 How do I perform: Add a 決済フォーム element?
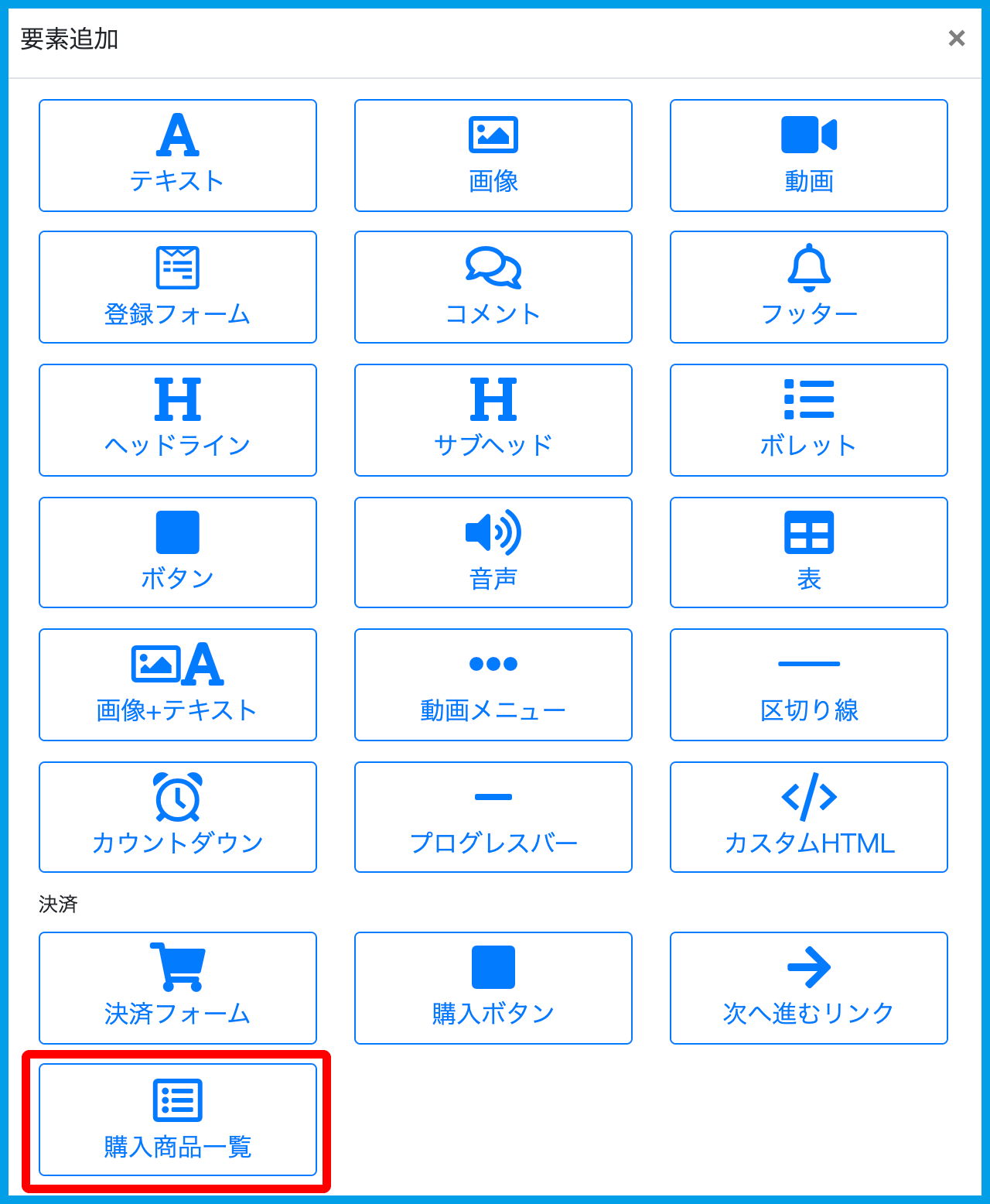(x=178, y=988)
